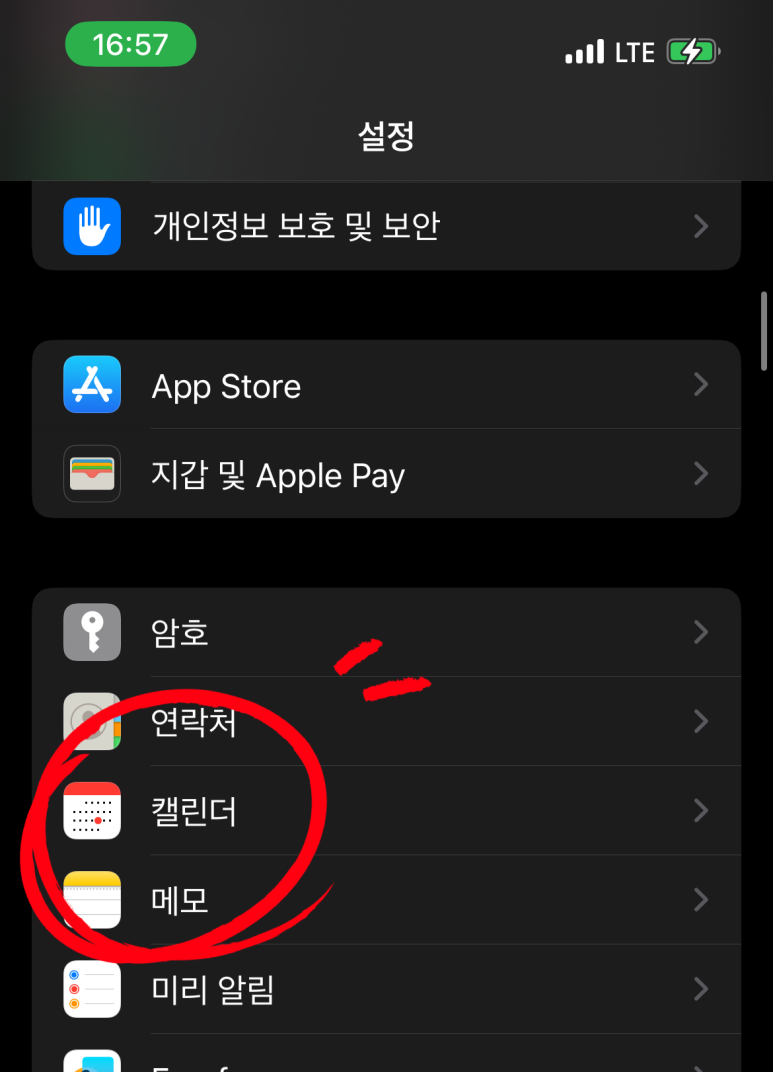This screenshot has width=773, height=1072.
Task: Open the 메모 settings row
Action: [x=386, y=900]
